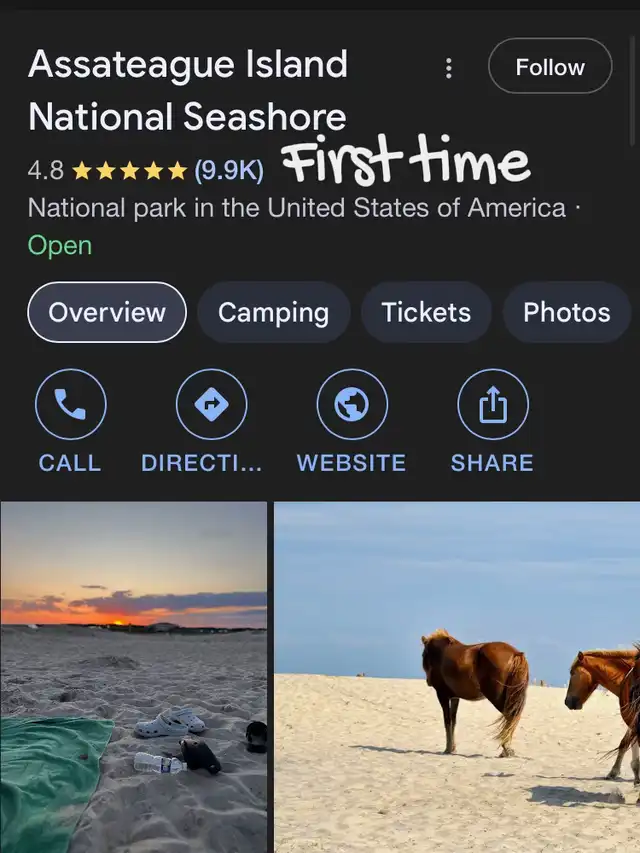Open the 9.9K reviews link
The width and height of the screenshot is (640, 853).
tap(228, 170)
